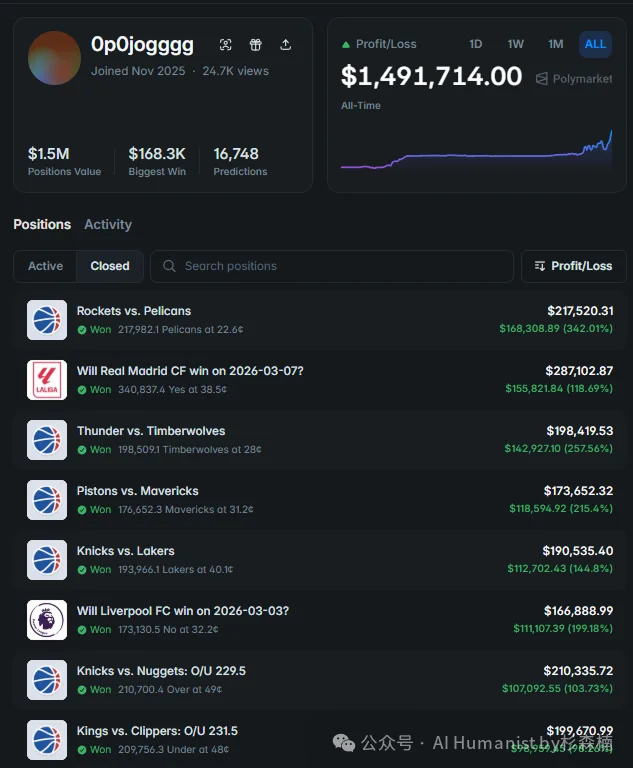Open the gift icon beside the username
The height and width of the screenshot is (768, 633).
tap(256, 45)
